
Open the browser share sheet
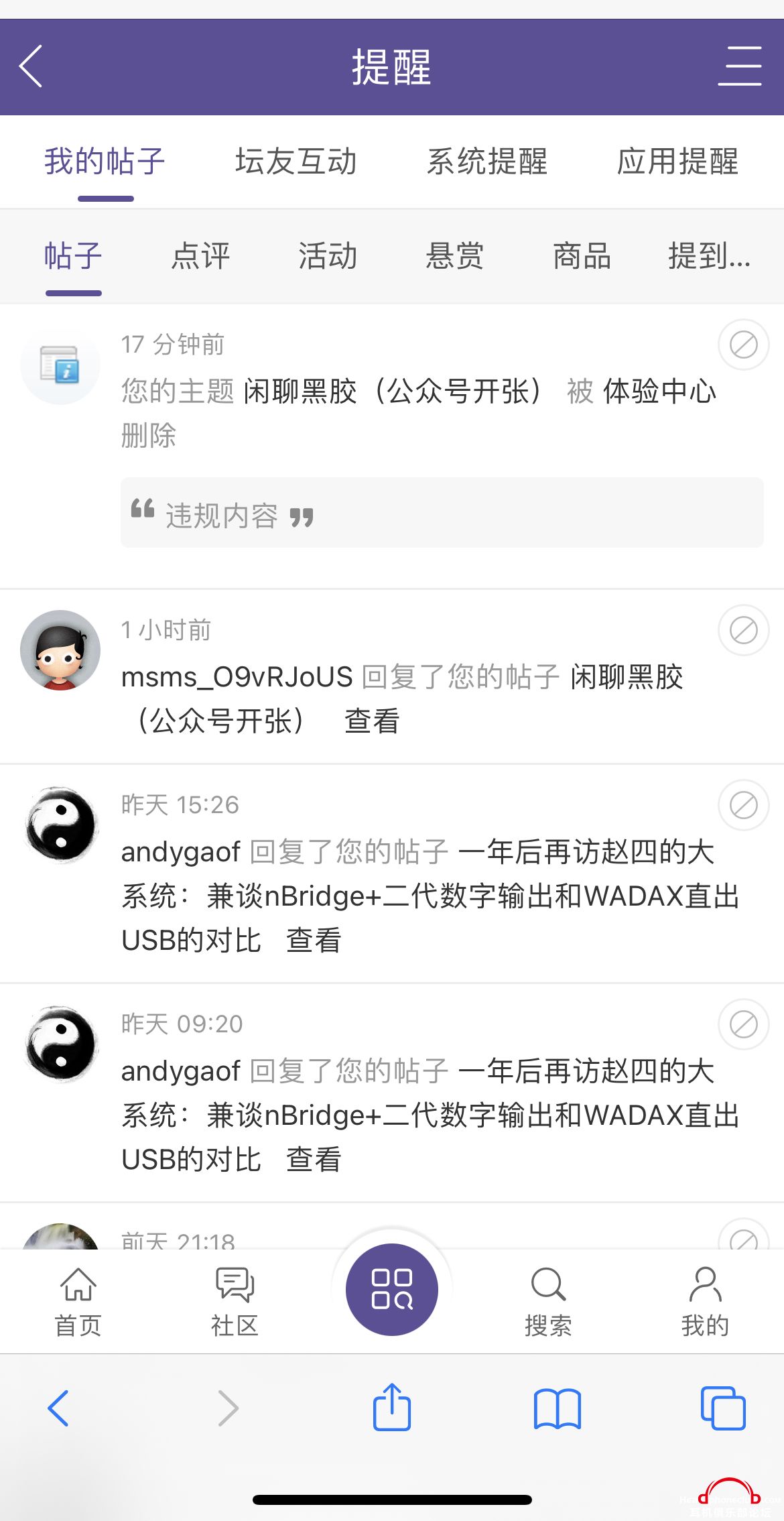392,1407
